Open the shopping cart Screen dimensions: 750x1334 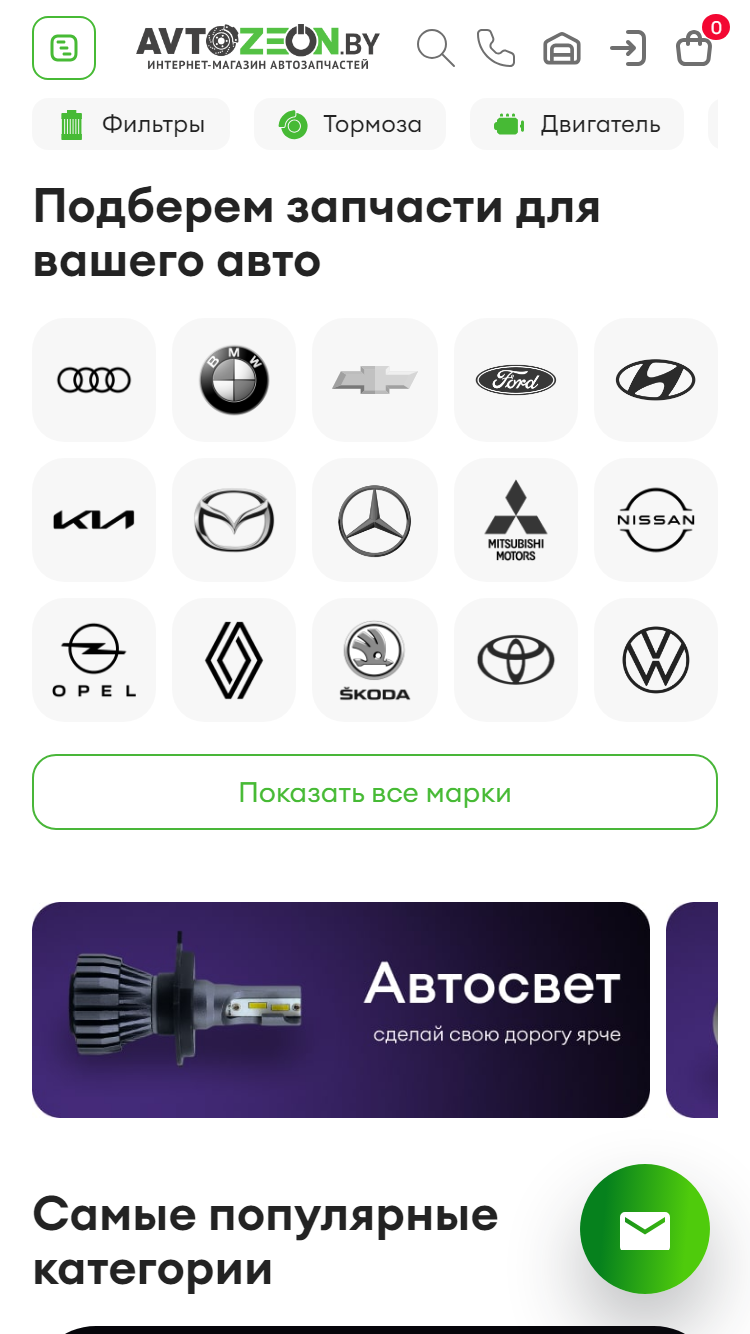697,44
